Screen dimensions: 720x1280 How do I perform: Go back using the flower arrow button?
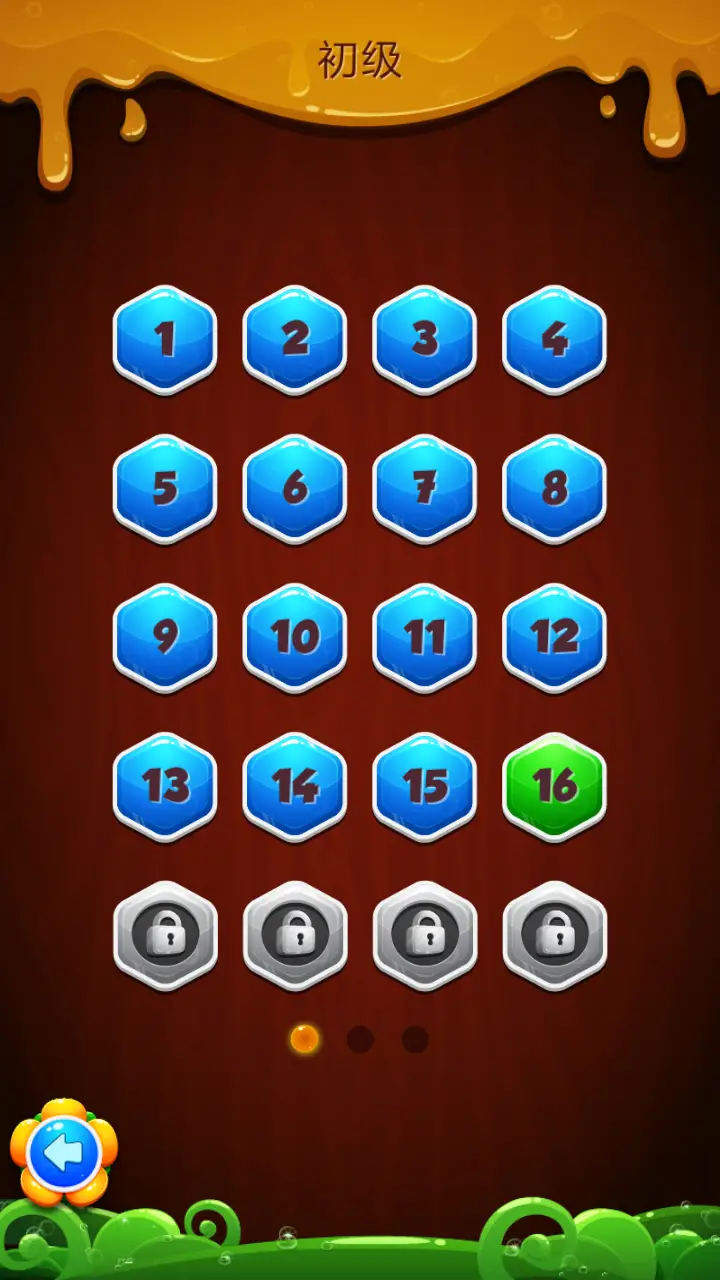[x=64, y=1154]
